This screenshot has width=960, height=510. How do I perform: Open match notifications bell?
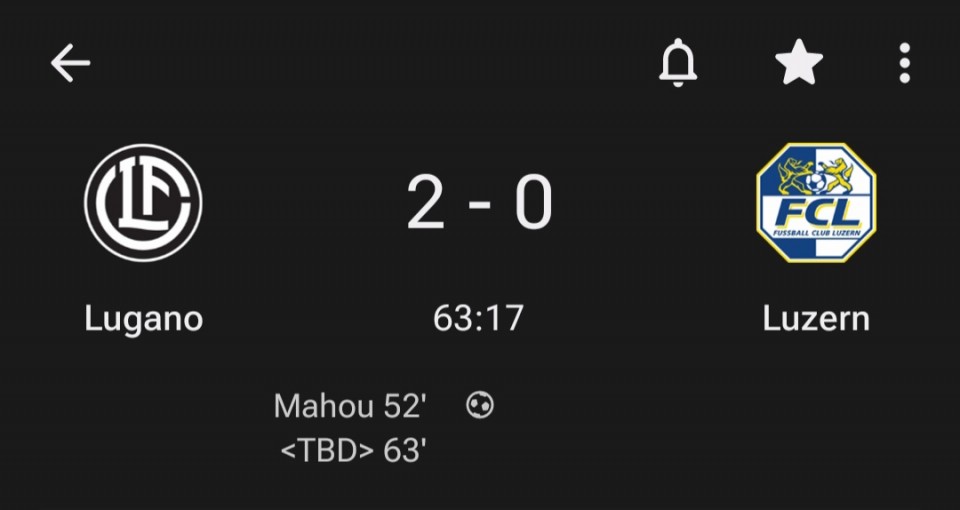point(678,64)
